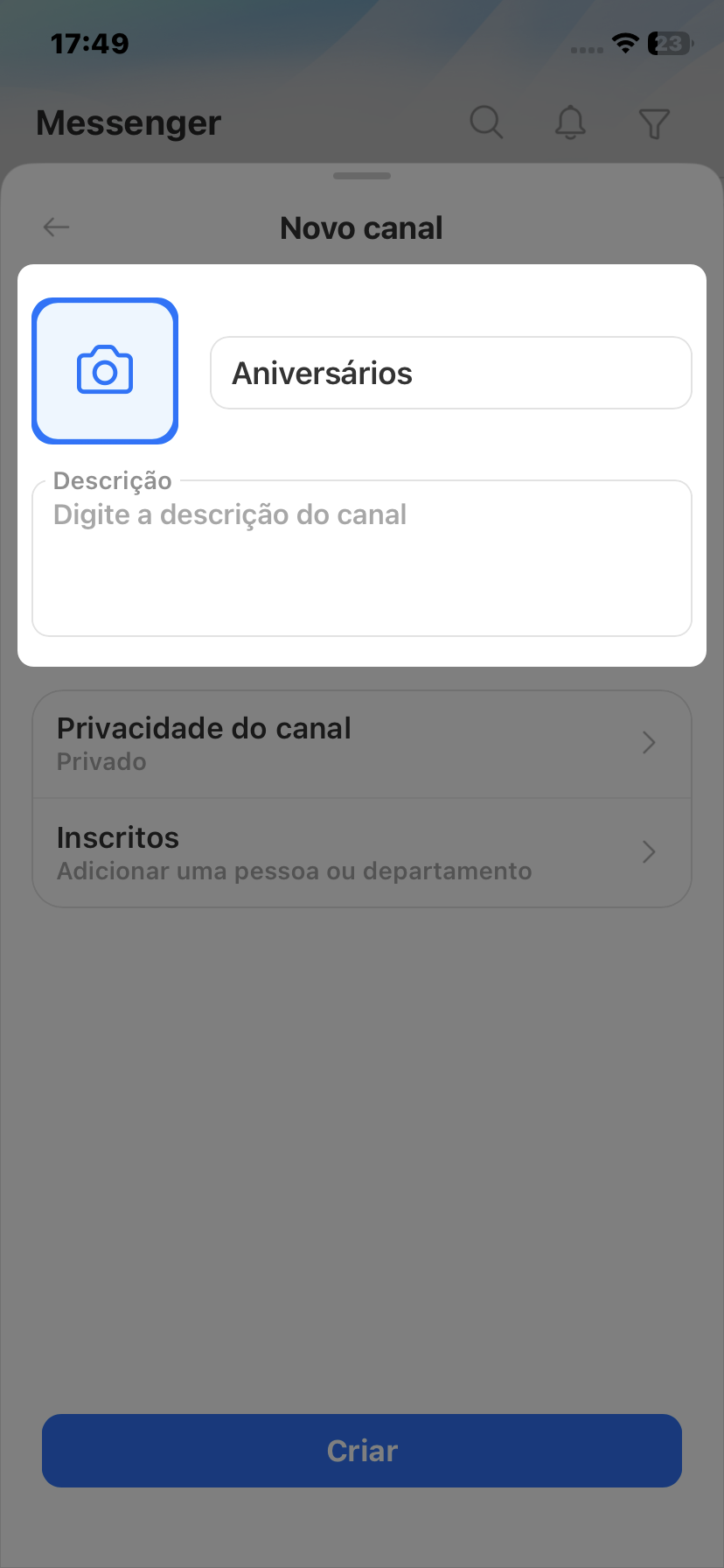Edit the channel name field Aniversários
The width and height of the screenshot is (724, 1568).
[450, 373]
